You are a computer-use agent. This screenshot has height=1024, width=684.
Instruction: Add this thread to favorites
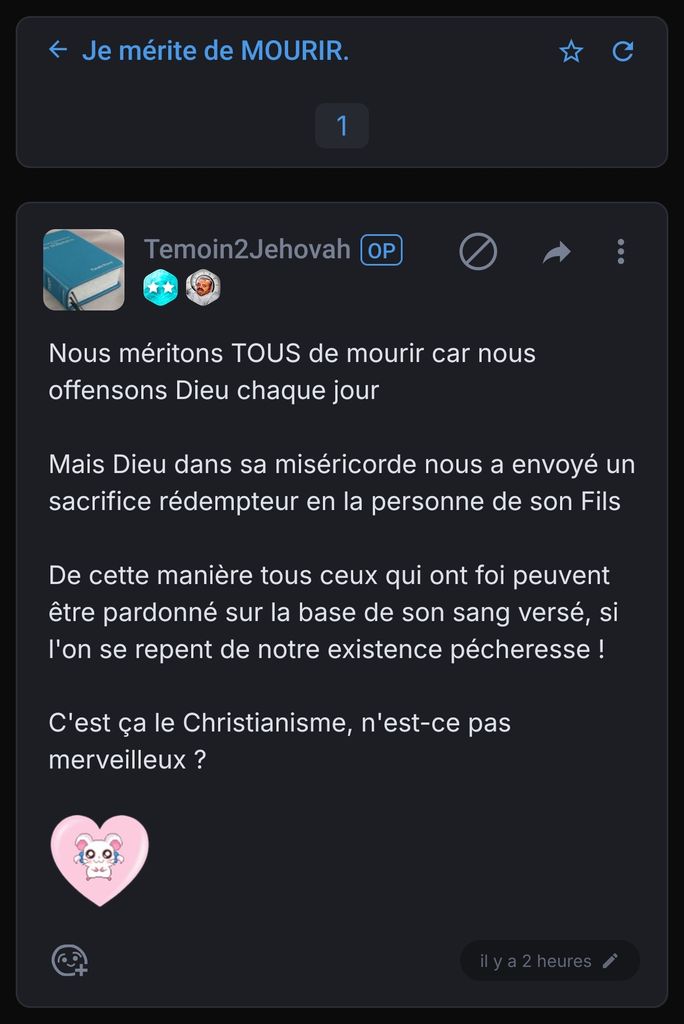tap(571, 51)
